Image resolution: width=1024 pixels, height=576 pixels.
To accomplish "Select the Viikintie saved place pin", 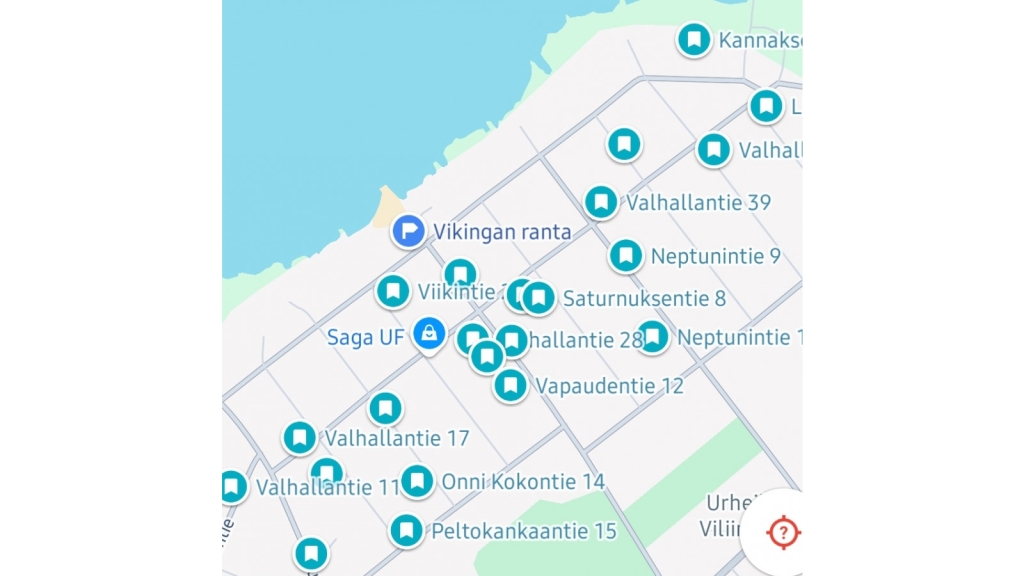I will pyautogui.click(x=393, y=292).
